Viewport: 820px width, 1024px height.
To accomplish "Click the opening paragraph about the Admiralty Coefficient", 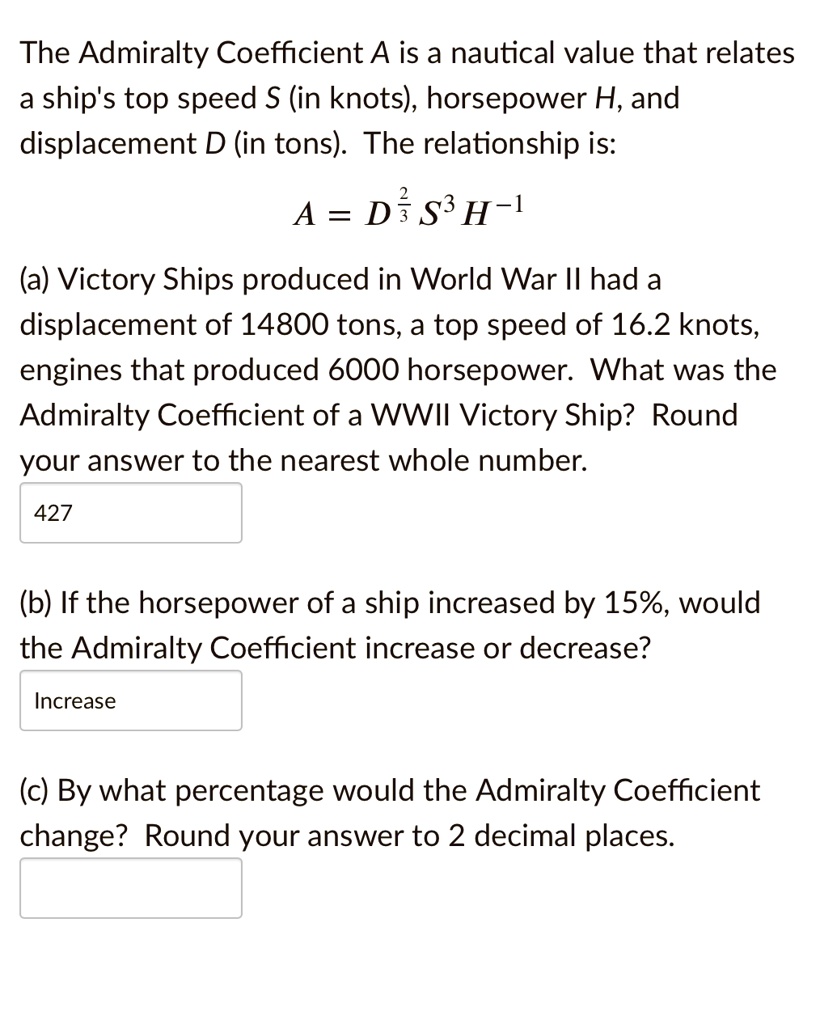I will 400,97.
